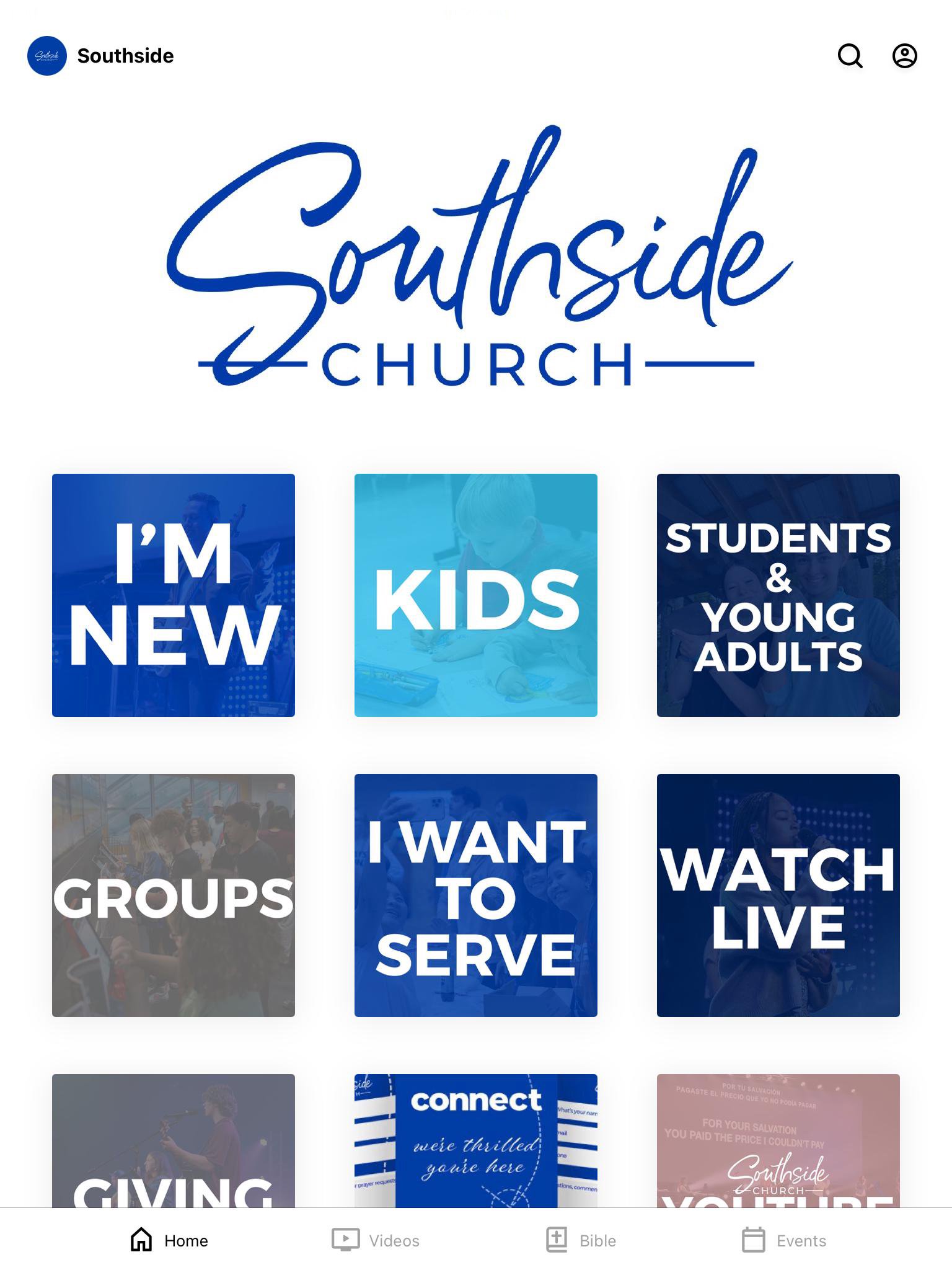Tap the Watch Live tile
This screenshot has height=1270, width=952.
pos(778,895)
